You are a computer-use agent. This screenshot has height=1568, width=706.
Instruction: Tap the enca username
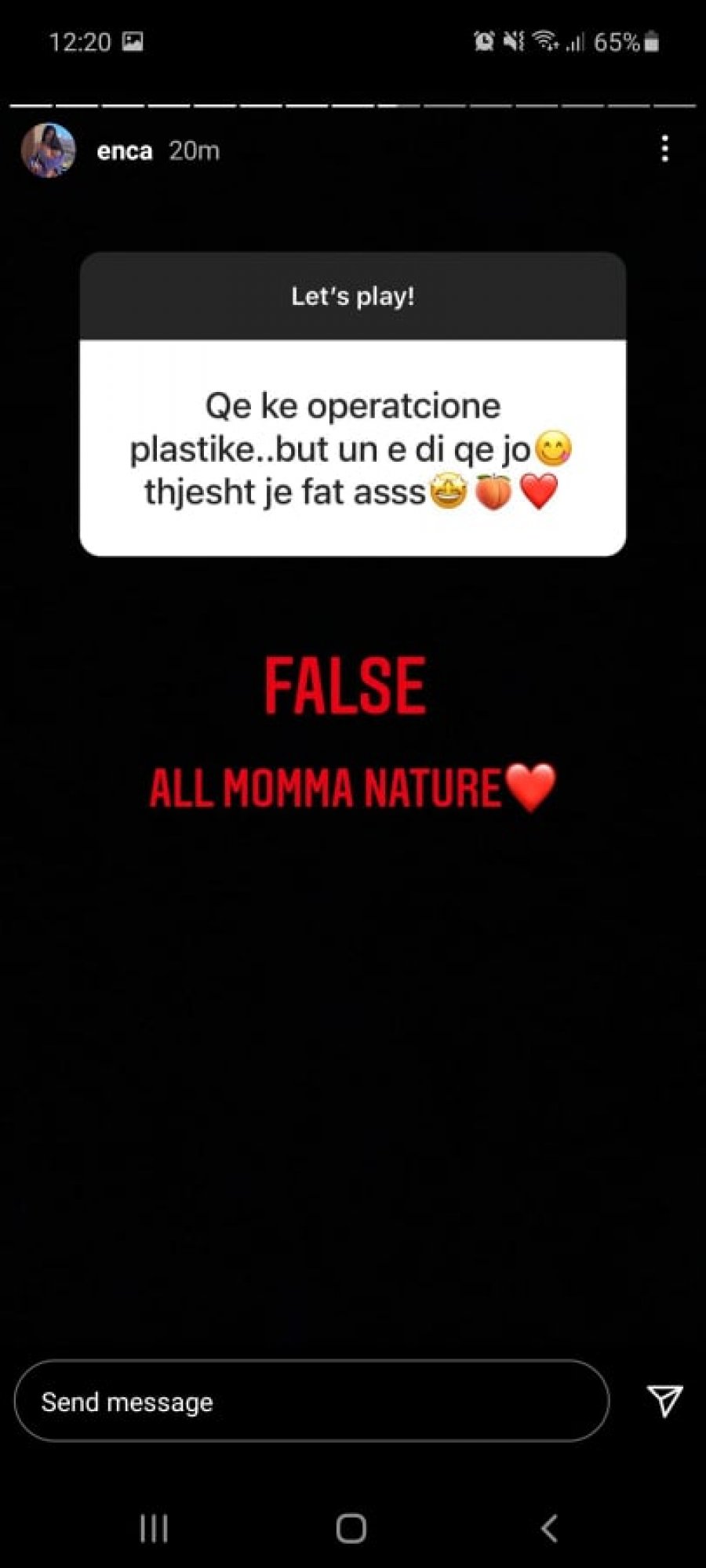[x=124, y=151]
